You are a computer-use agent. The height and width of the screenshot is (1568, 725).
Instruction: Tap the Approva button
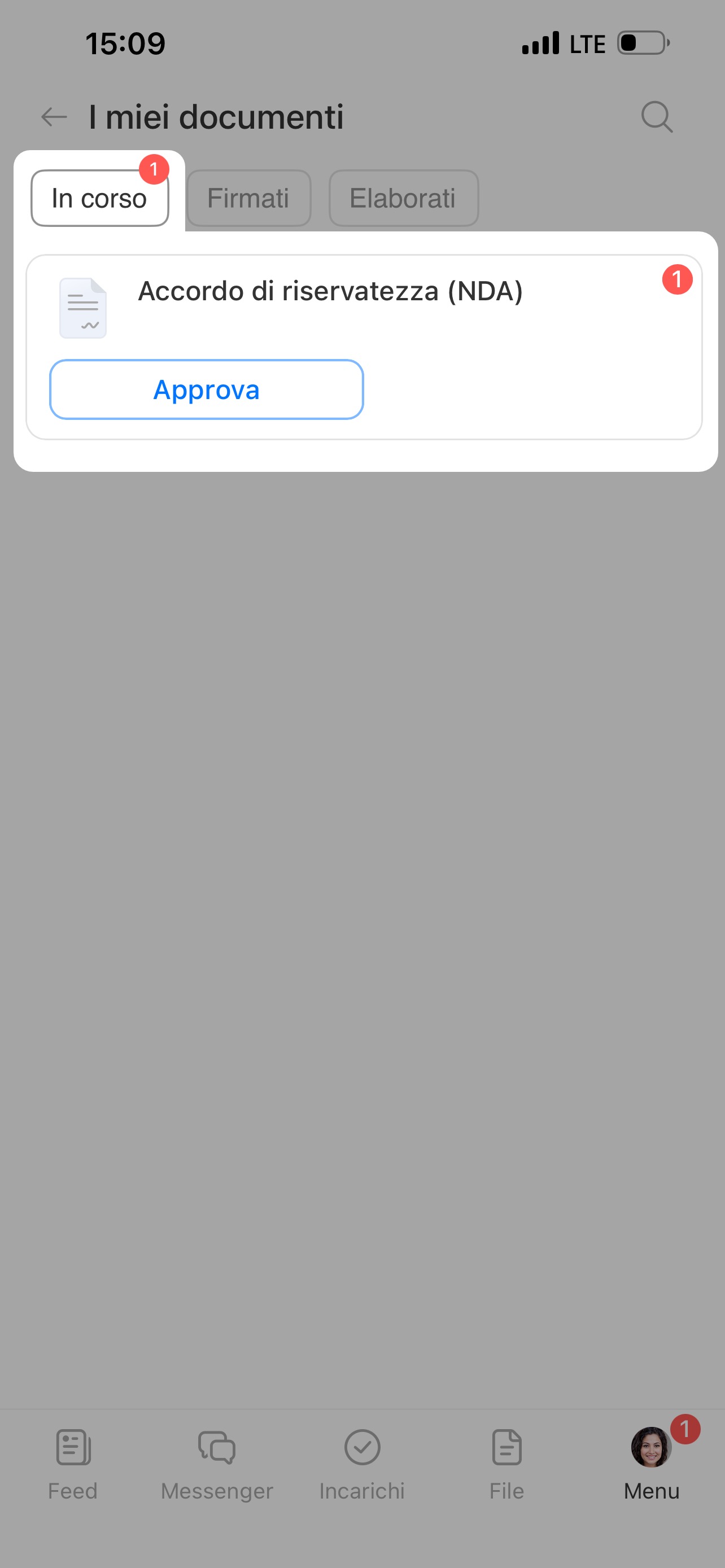tap(206, 389)
